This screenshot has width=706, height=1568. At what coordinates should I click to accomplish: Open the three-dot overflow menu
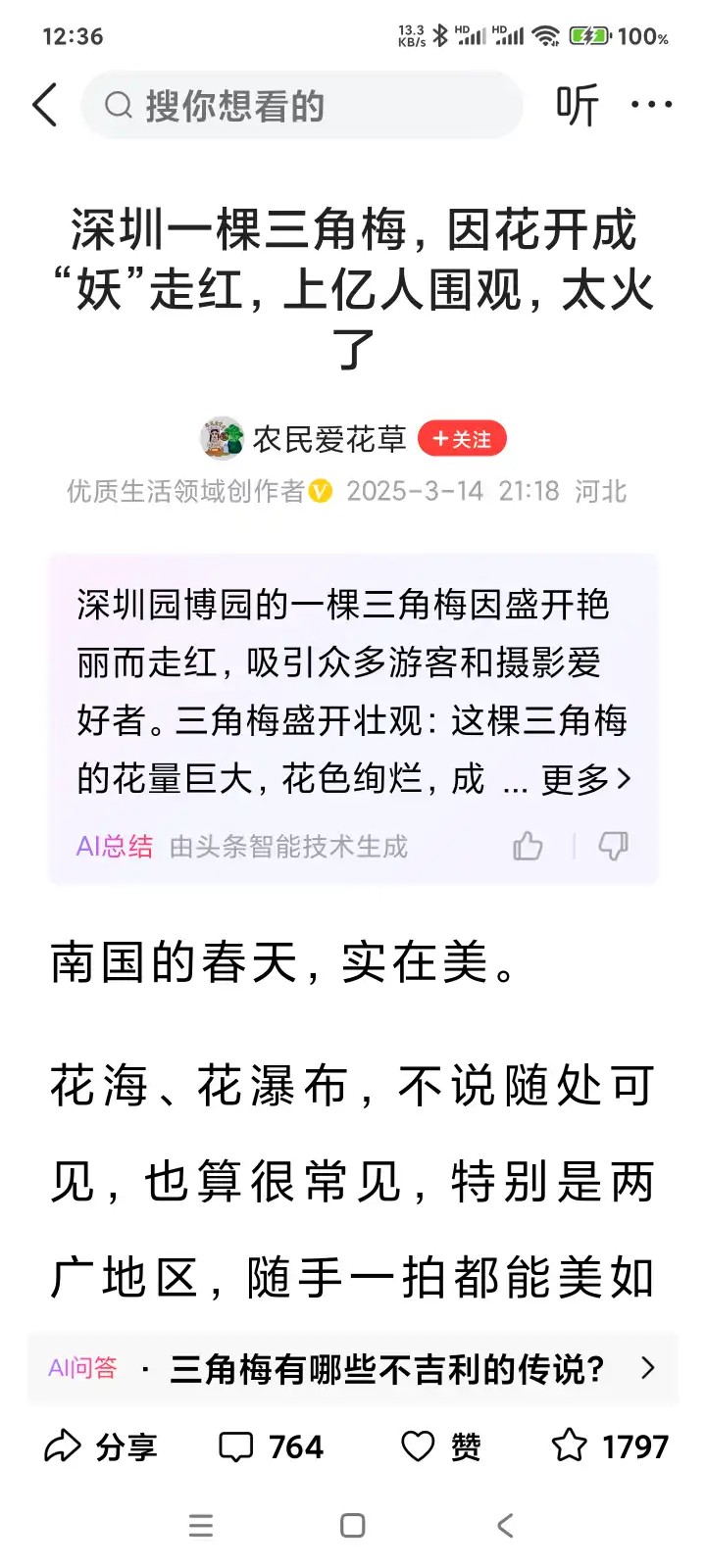click(652, 105)
